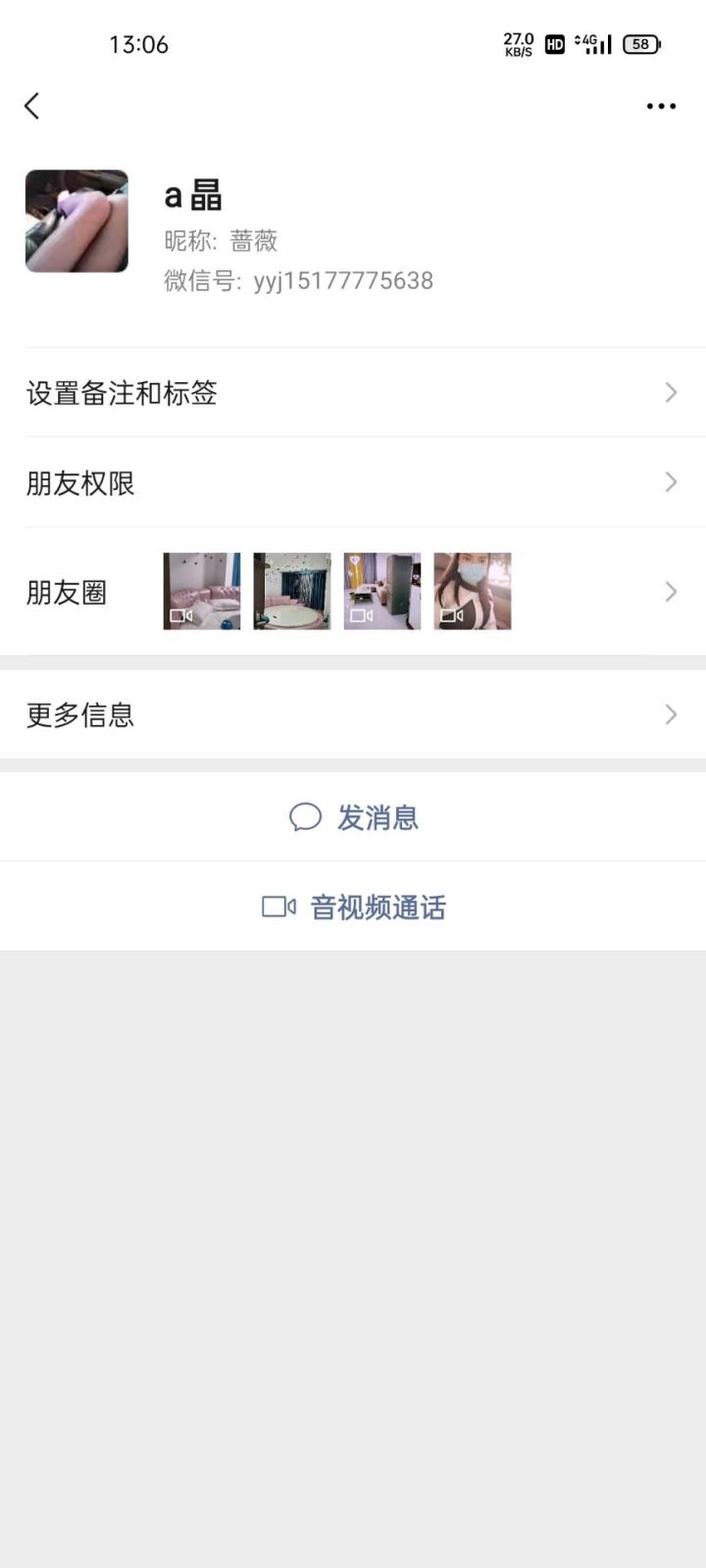Tap the chat bubble icon beside 发消息
The height and width of the screenshot is (1568, 706).
tap(304, 816)
